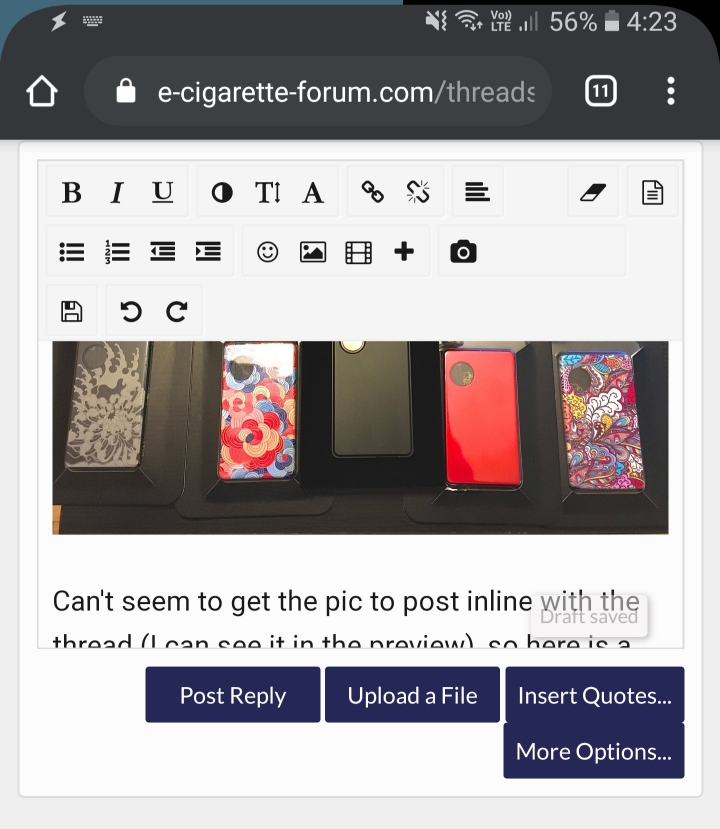Insert an image into the reply

(x=313, y=252)
